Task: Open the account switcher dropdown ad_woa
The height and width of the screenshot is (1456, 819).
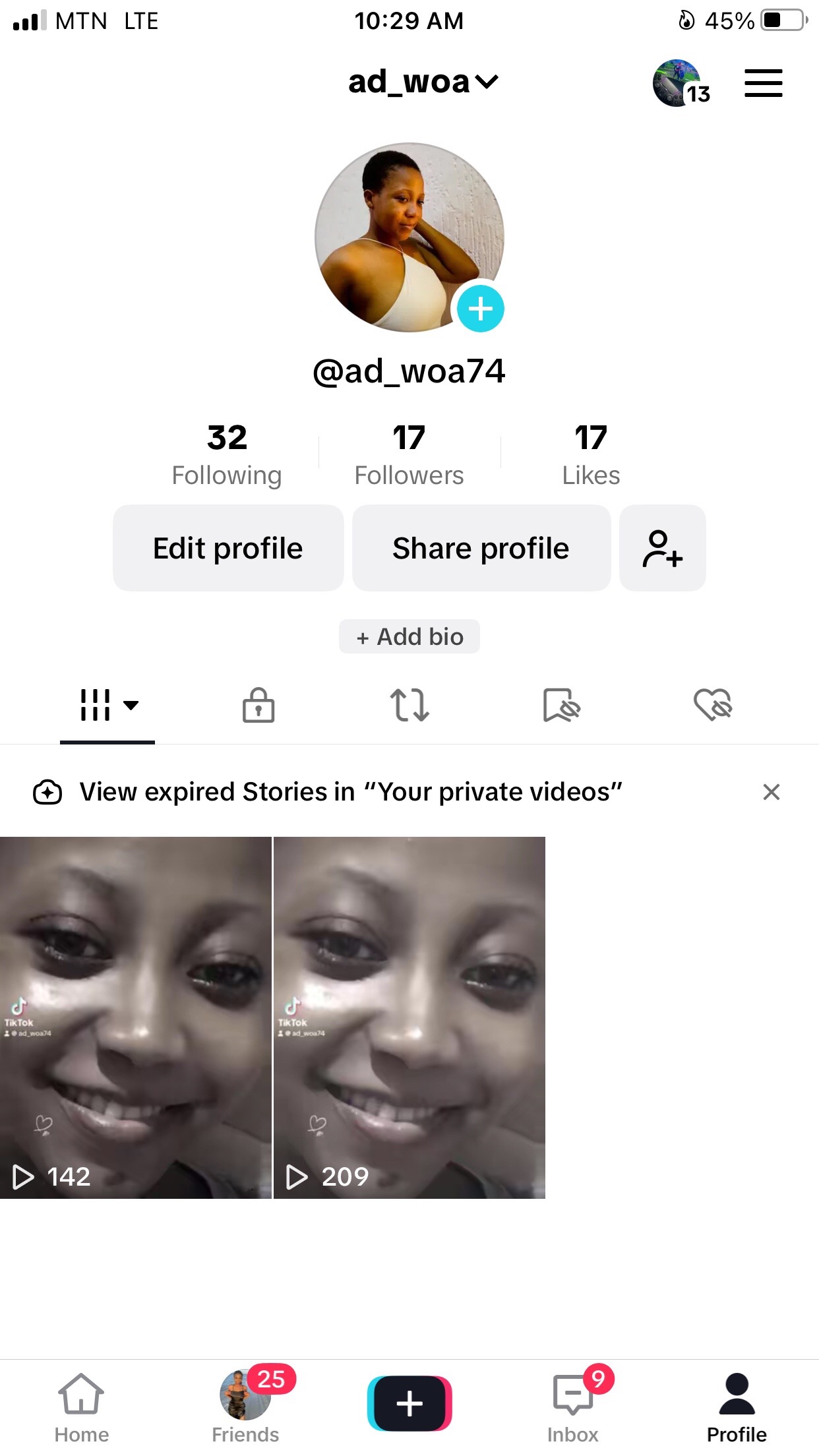Action: point(422,82)
